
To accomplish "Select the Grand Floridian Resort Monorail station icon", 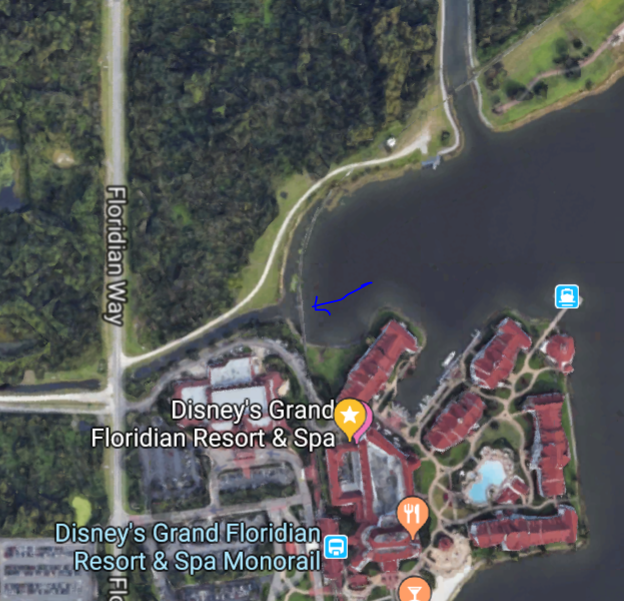I will pos(336,547).
